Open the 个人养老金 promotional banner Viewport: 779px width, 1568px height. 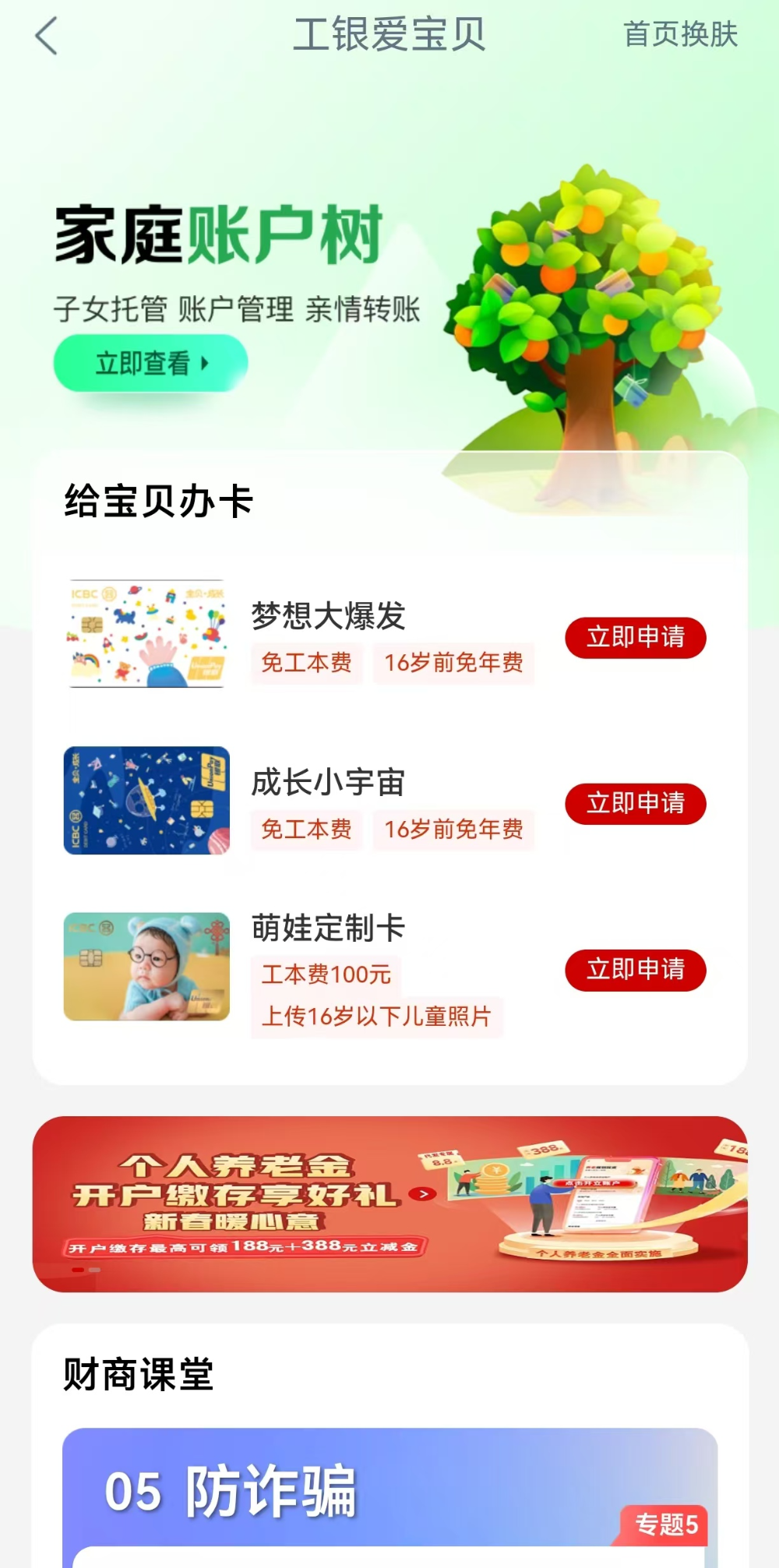point(389,1203)
